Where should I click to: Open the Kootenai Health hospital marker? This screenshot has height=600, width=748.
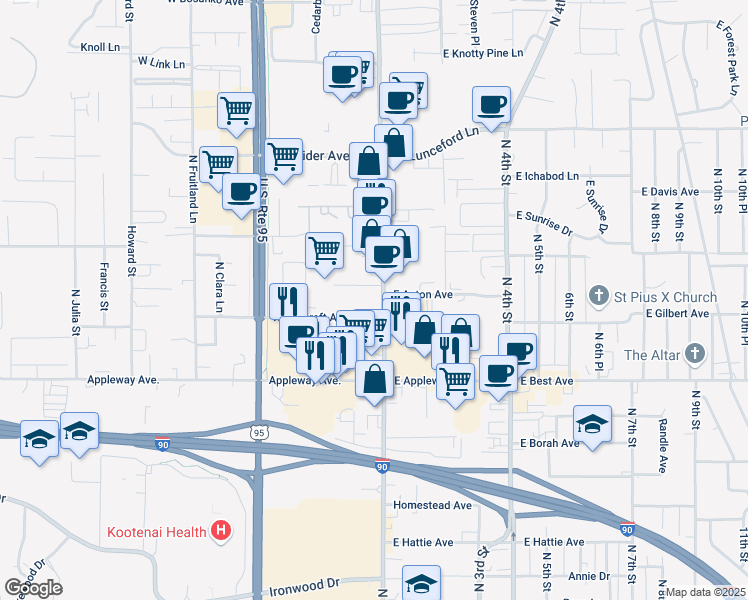221,531
